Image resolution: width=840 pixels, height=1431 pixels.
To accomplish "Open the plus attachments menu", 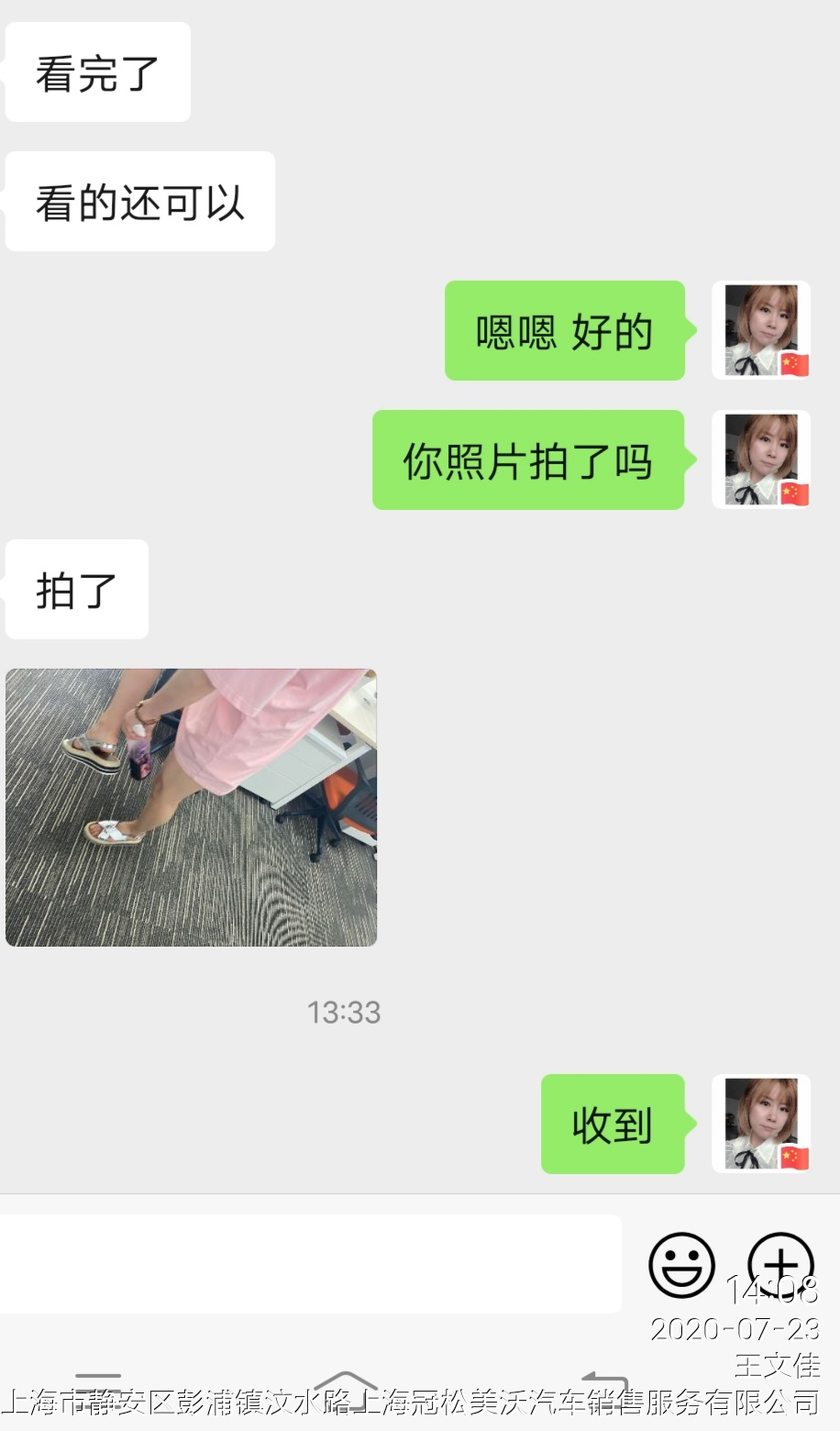I will 780,1264.
